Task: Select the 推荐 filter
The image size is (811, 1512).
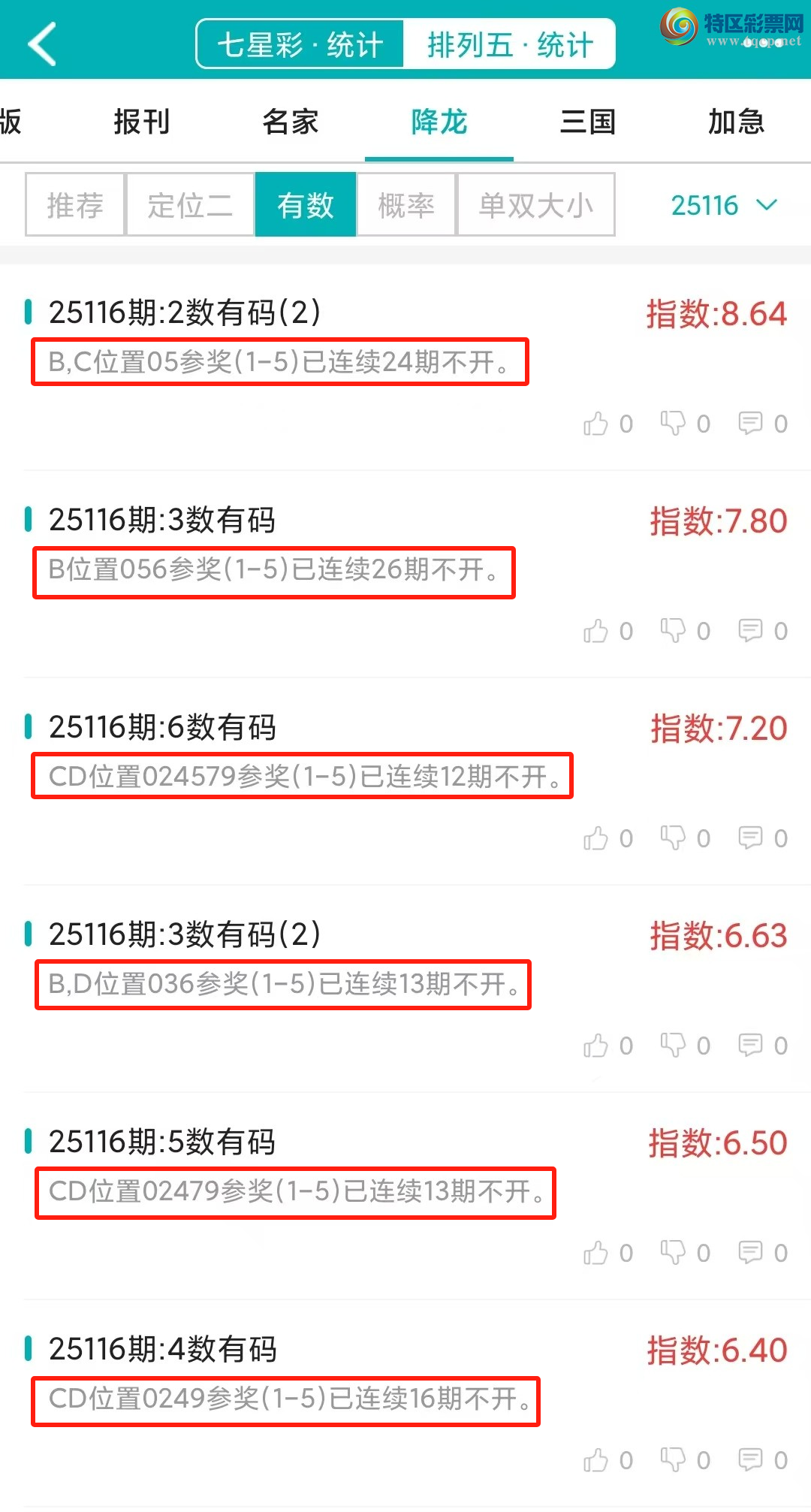Action: [75, 205]
